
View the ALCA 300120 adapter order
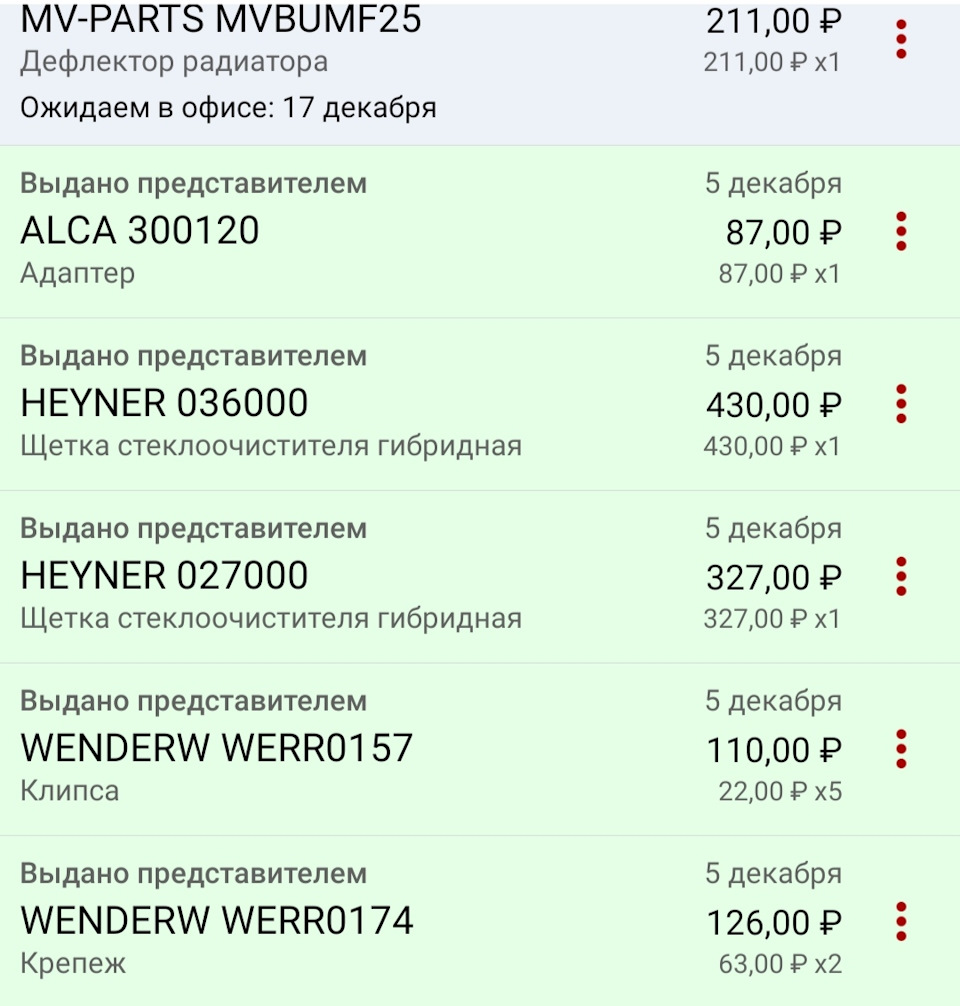(400, 232)
